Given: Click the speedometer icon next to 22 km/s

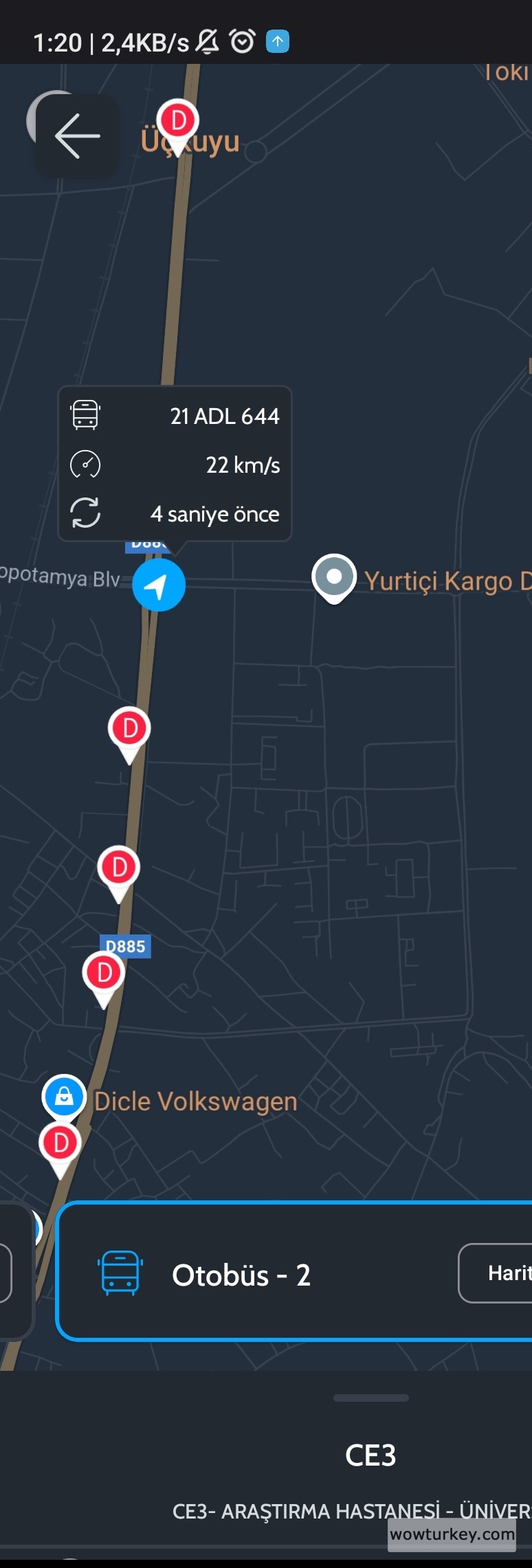Looking at the screenshot, I should (85, 464).
